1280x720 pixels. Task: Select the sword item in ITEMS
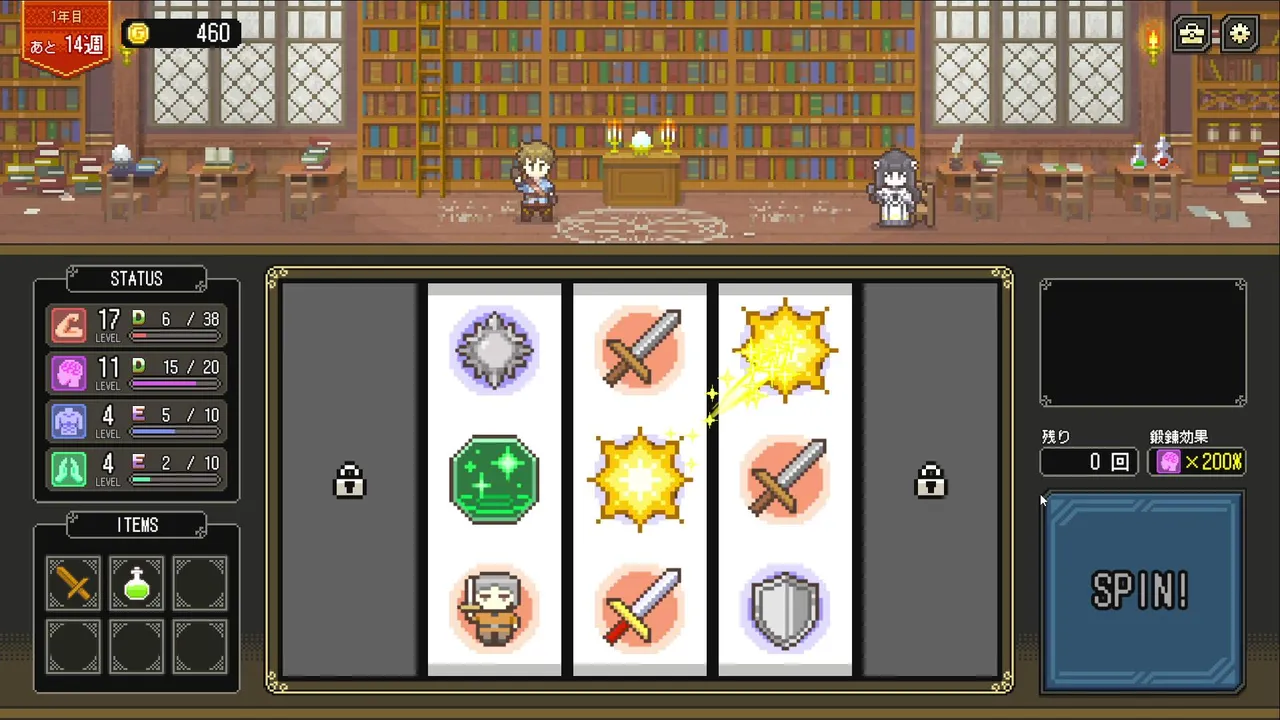[74, 583]
